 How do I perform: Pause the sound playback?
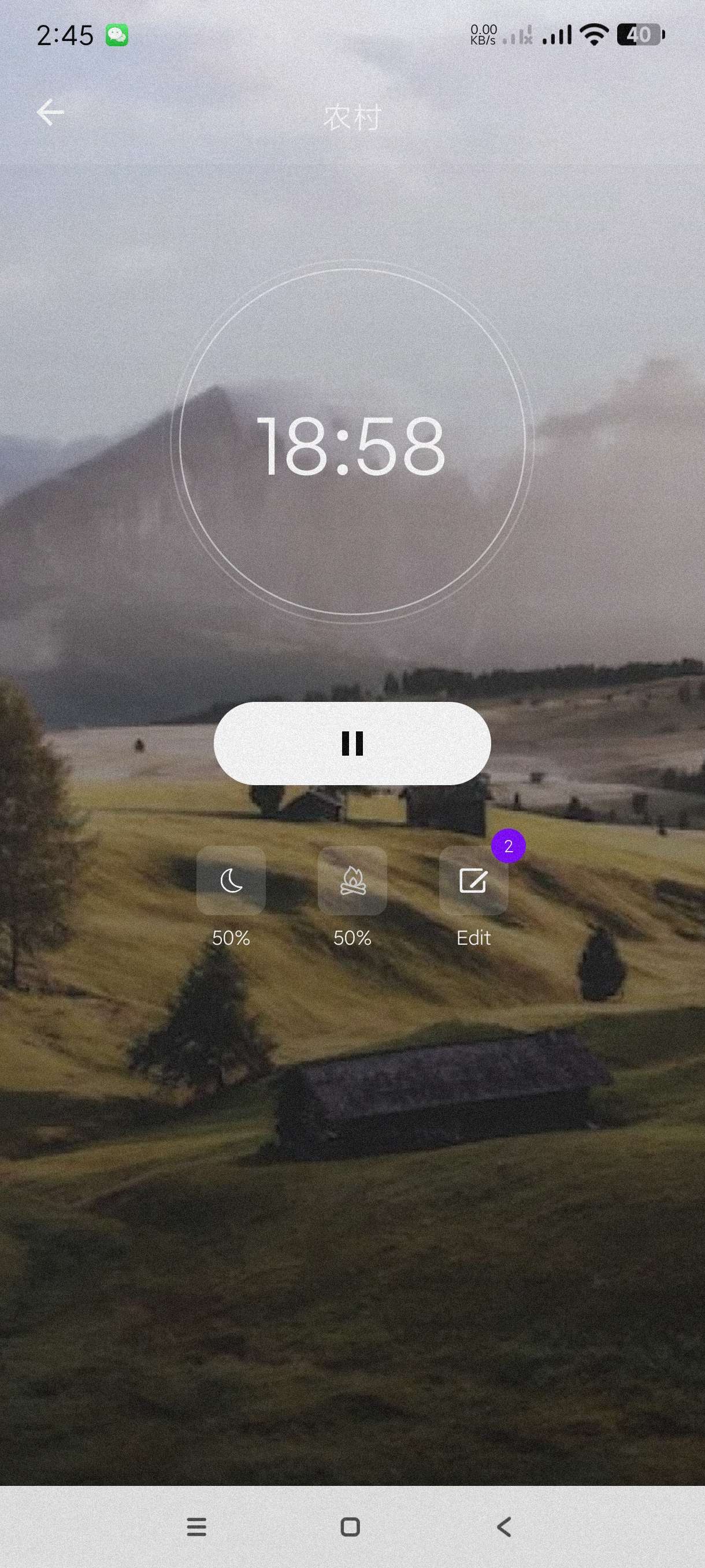pos(352,743)
